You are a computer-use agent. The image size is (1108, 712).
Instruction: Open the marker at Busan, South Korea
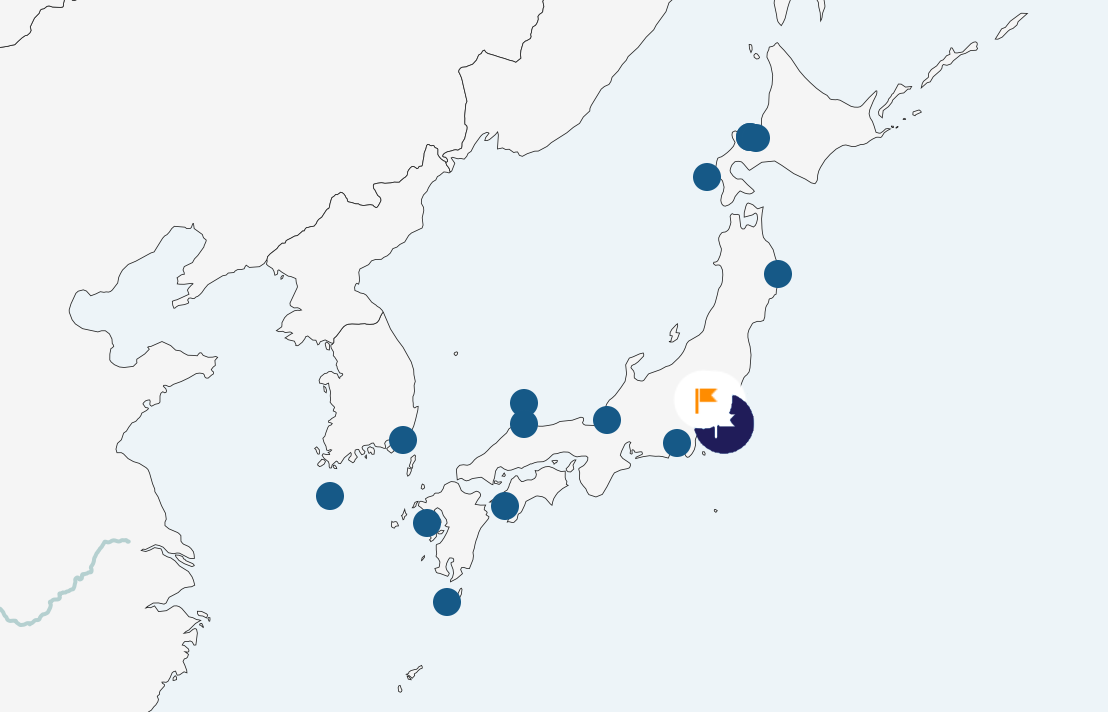click(x=403, y=440)
